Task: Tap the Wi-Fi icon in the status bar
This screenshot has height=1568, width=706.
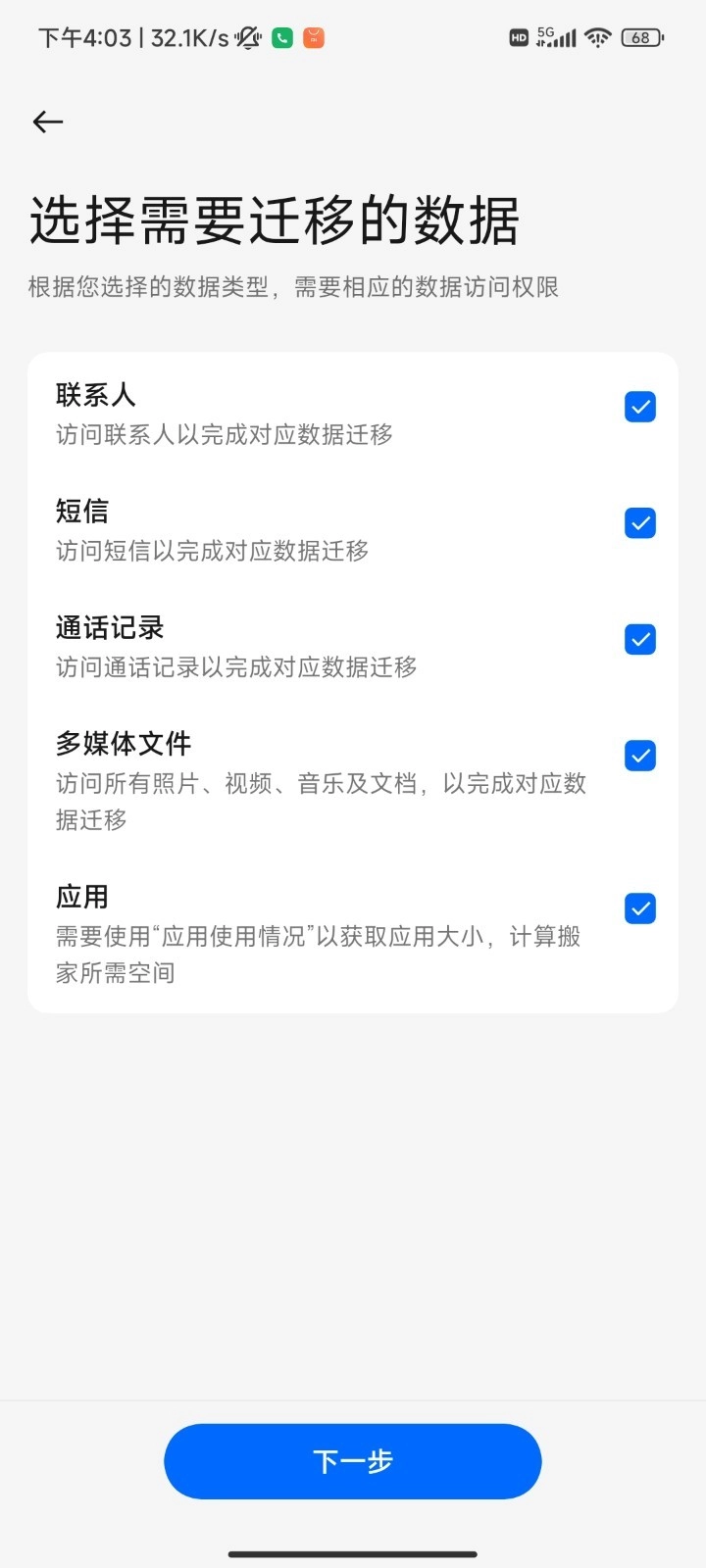Action: 597,37
